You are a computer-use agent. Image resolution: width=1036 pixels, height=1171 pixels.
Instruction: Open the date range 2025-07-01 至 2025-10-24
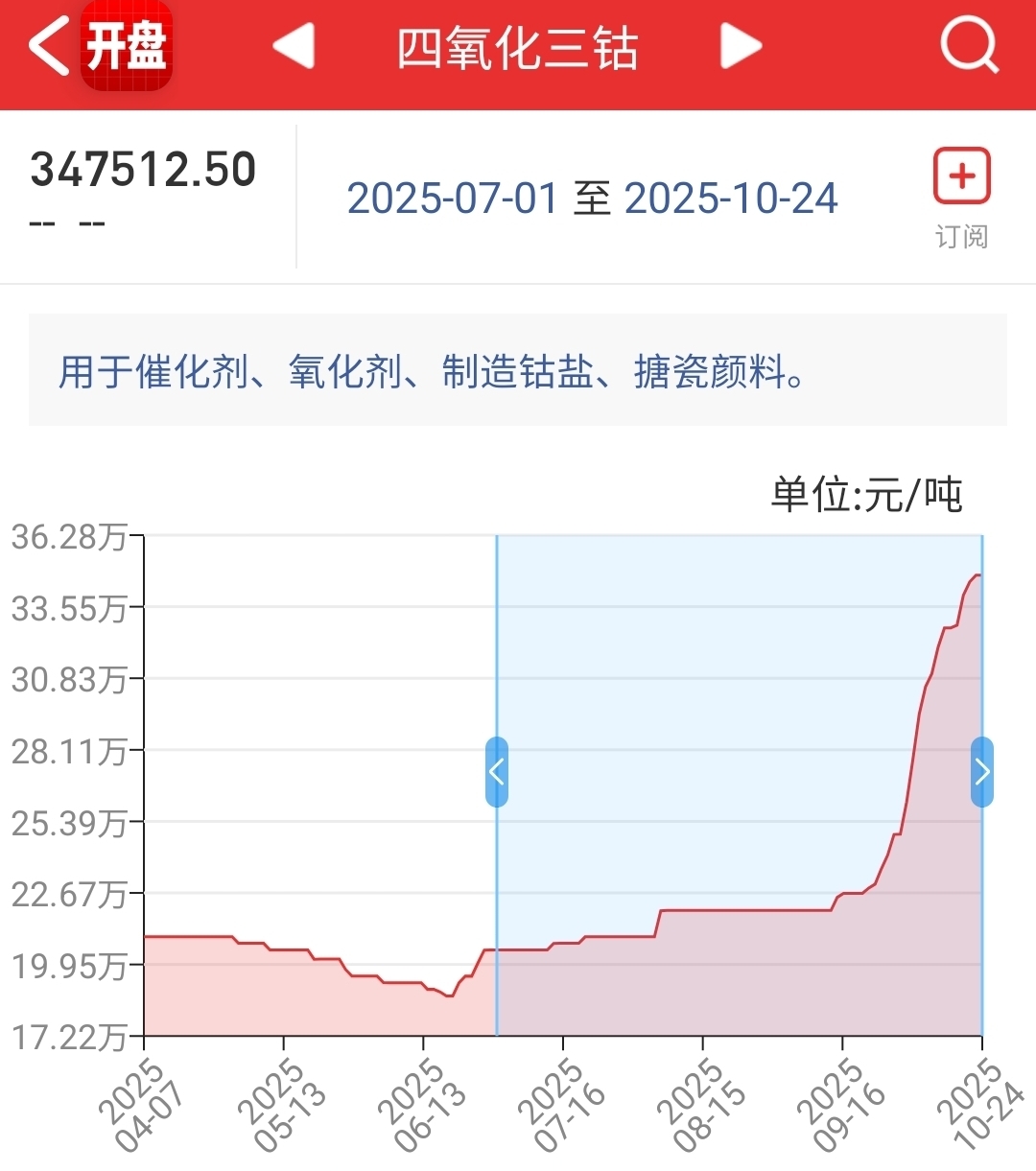coord(592,199)
